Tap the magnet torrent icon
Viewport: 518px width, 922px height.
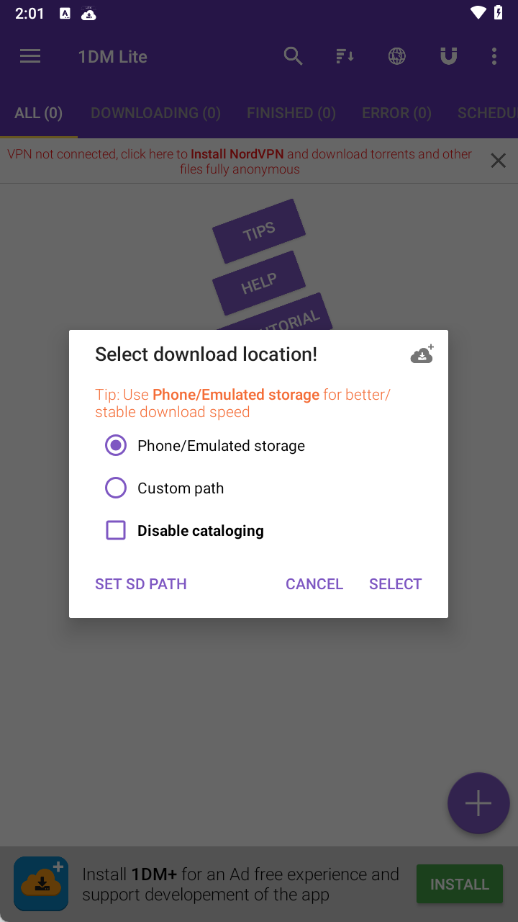click(x=449, y=56)
